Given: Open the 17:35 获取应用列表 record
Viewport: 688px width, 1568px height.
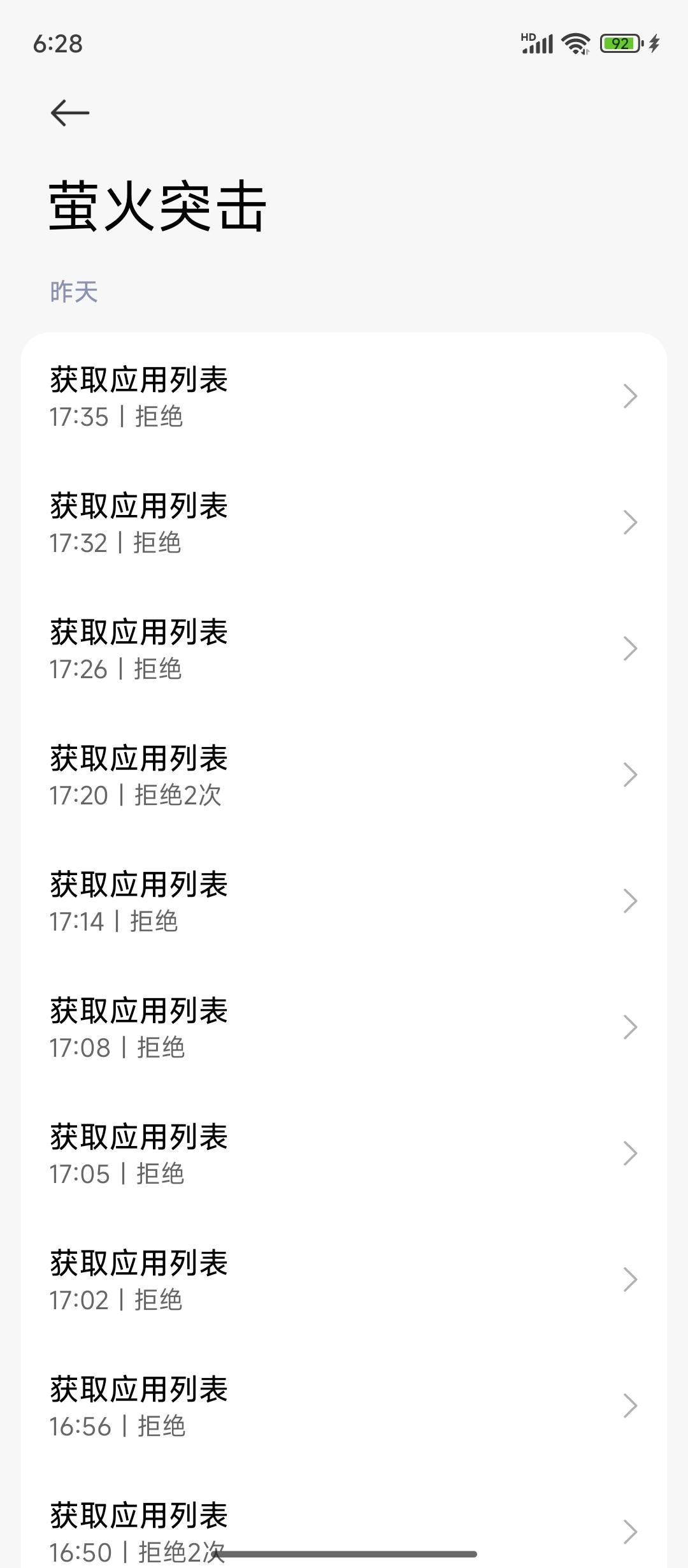Looking at the screenshot, I should pyautogui.click(x=344, y=396).
